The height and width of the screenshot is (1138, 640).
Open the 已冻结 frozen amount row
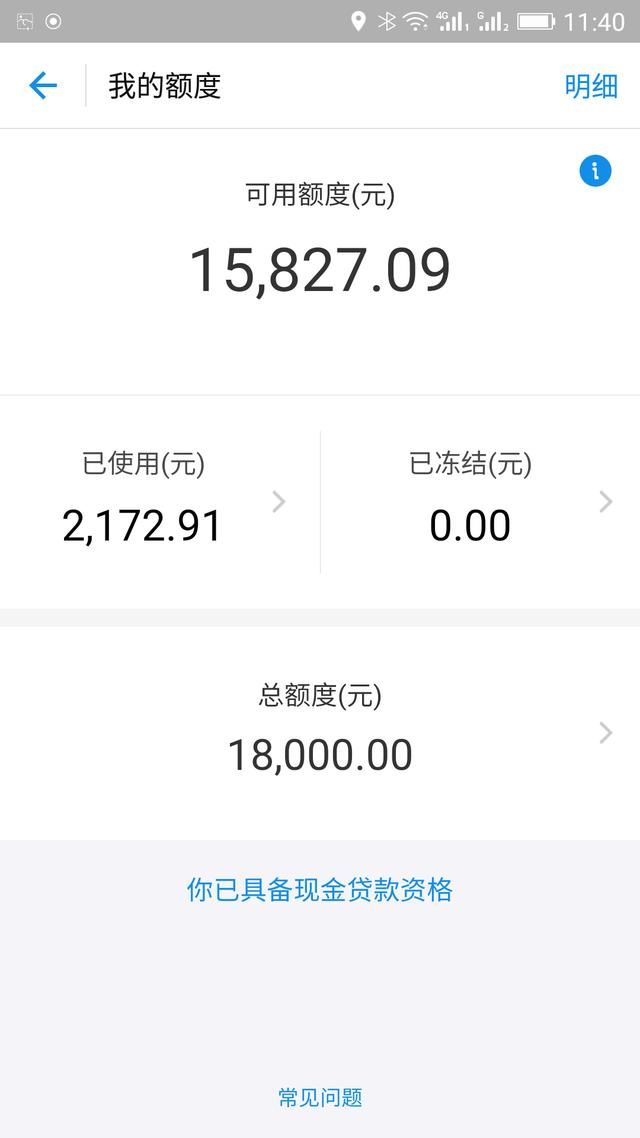coord(480,502)
